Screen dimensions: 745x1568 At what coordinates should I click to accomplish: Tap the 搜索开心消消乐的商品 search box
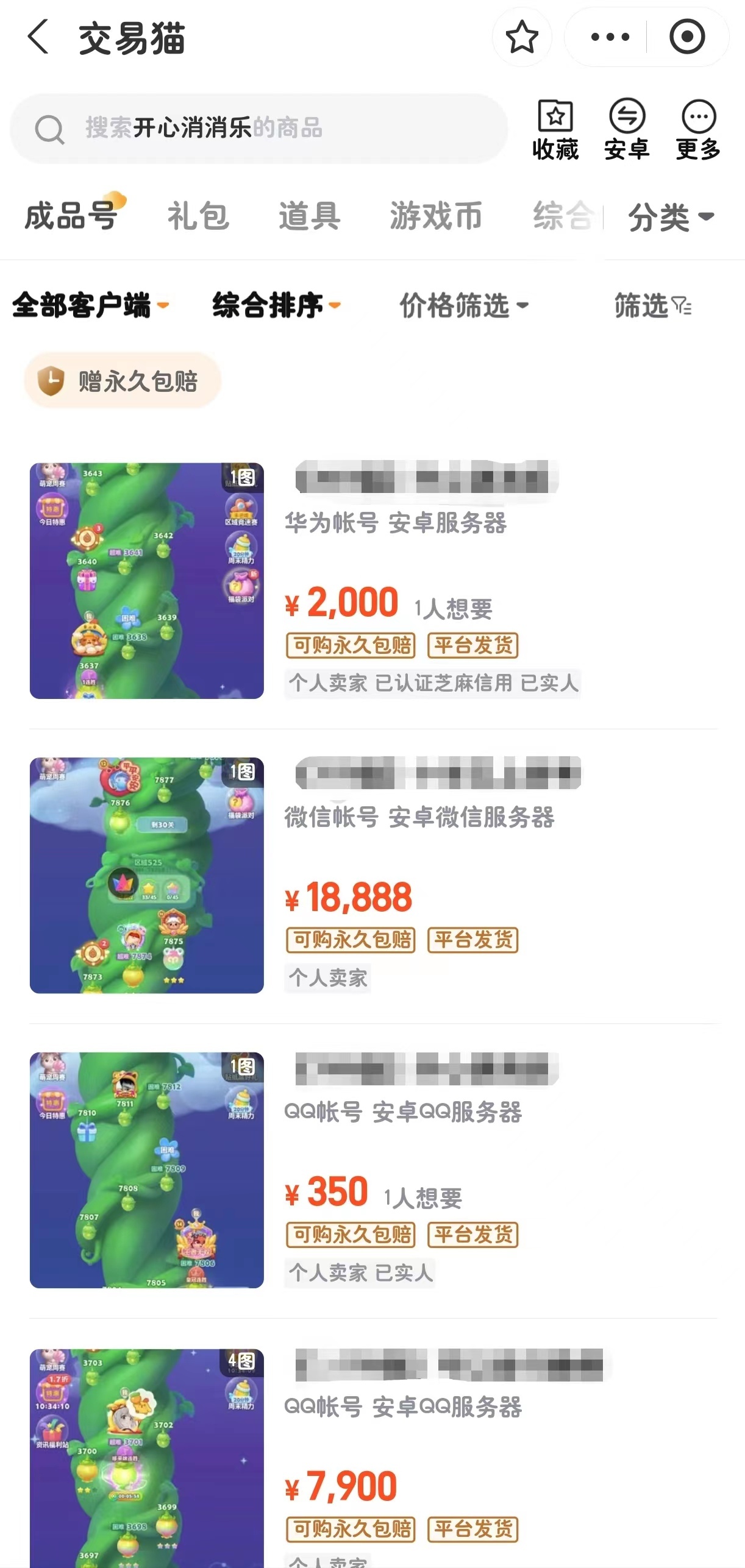[259, 129]
